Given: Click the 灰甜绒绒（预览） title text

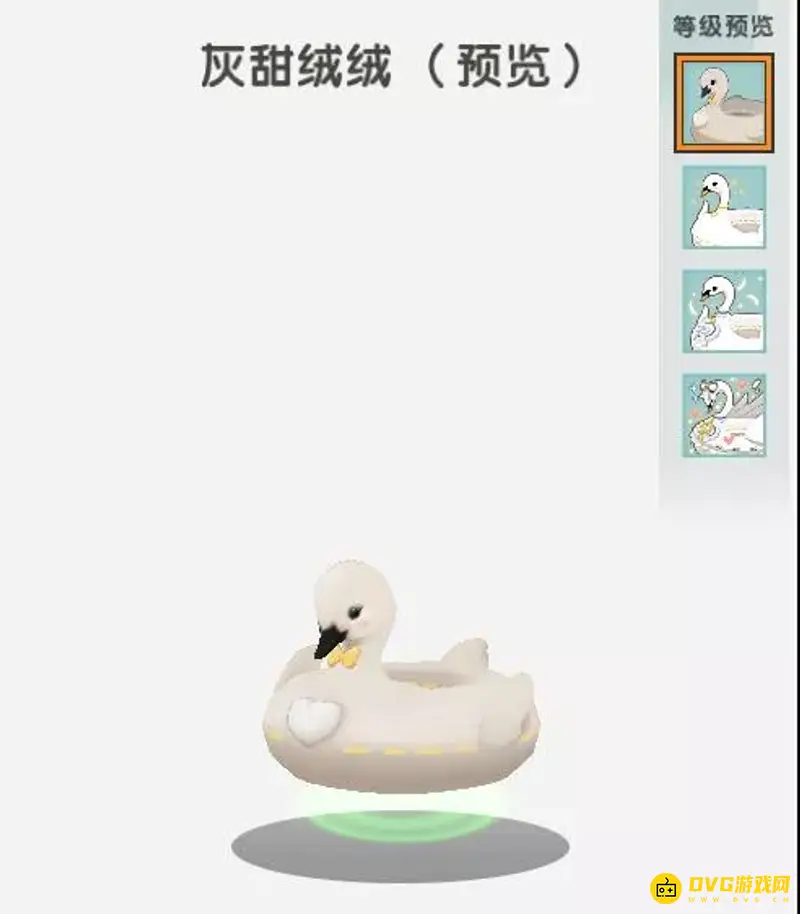Looking at the screenshot, I should coord(390,68).
